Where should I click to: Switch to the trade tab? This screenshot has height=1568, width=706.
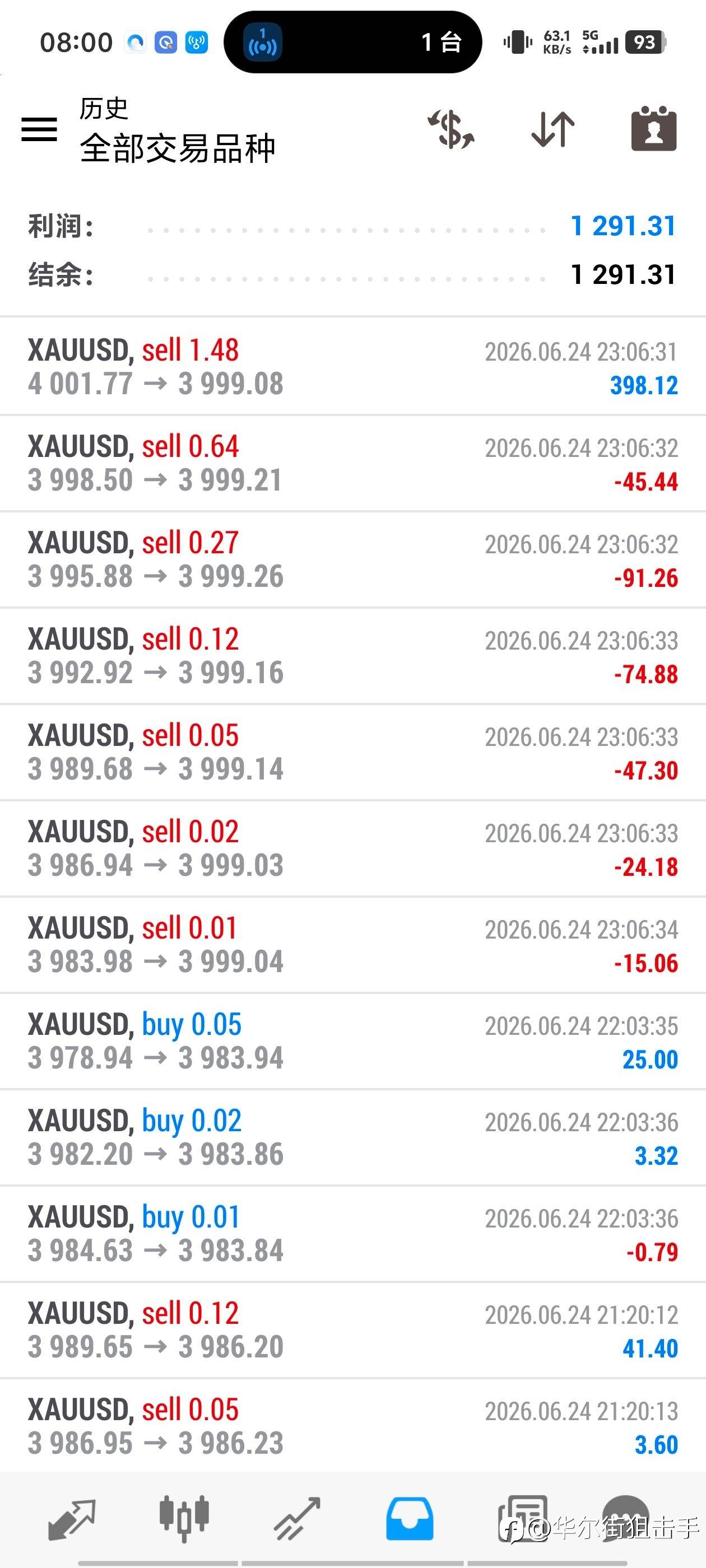point(296,1519)
